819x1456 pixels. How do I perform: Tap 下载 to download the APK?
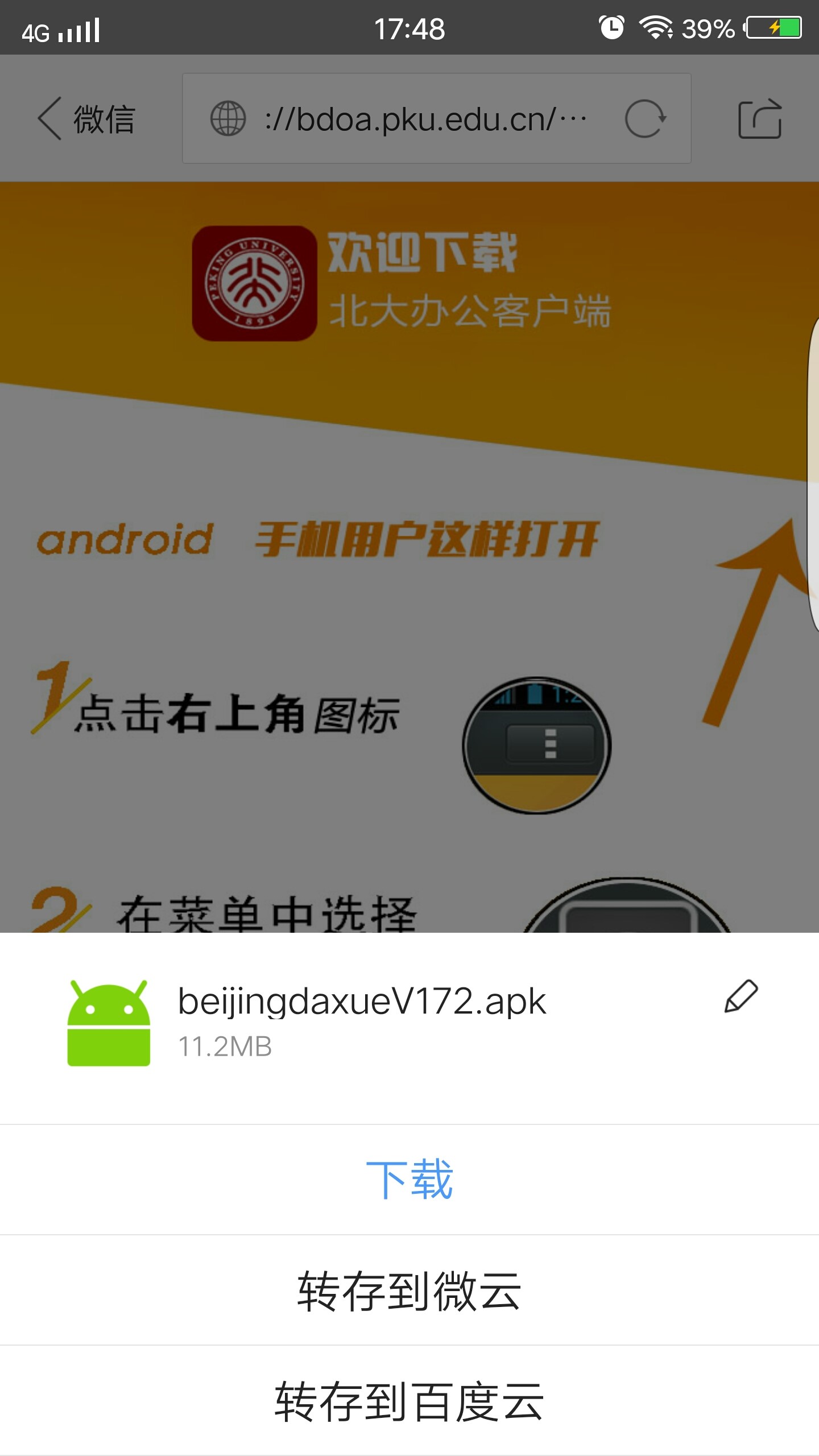[409, 1180]
